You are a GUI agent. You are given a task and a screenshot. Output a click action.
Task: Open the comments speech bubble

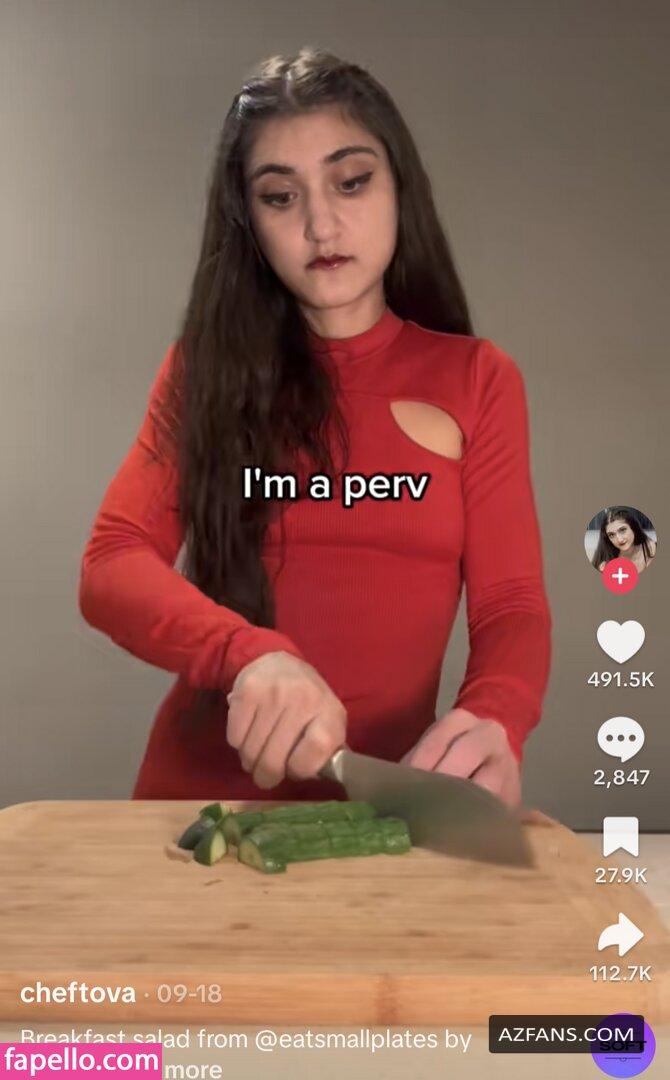pyautogui.click(x=621, y=739)
